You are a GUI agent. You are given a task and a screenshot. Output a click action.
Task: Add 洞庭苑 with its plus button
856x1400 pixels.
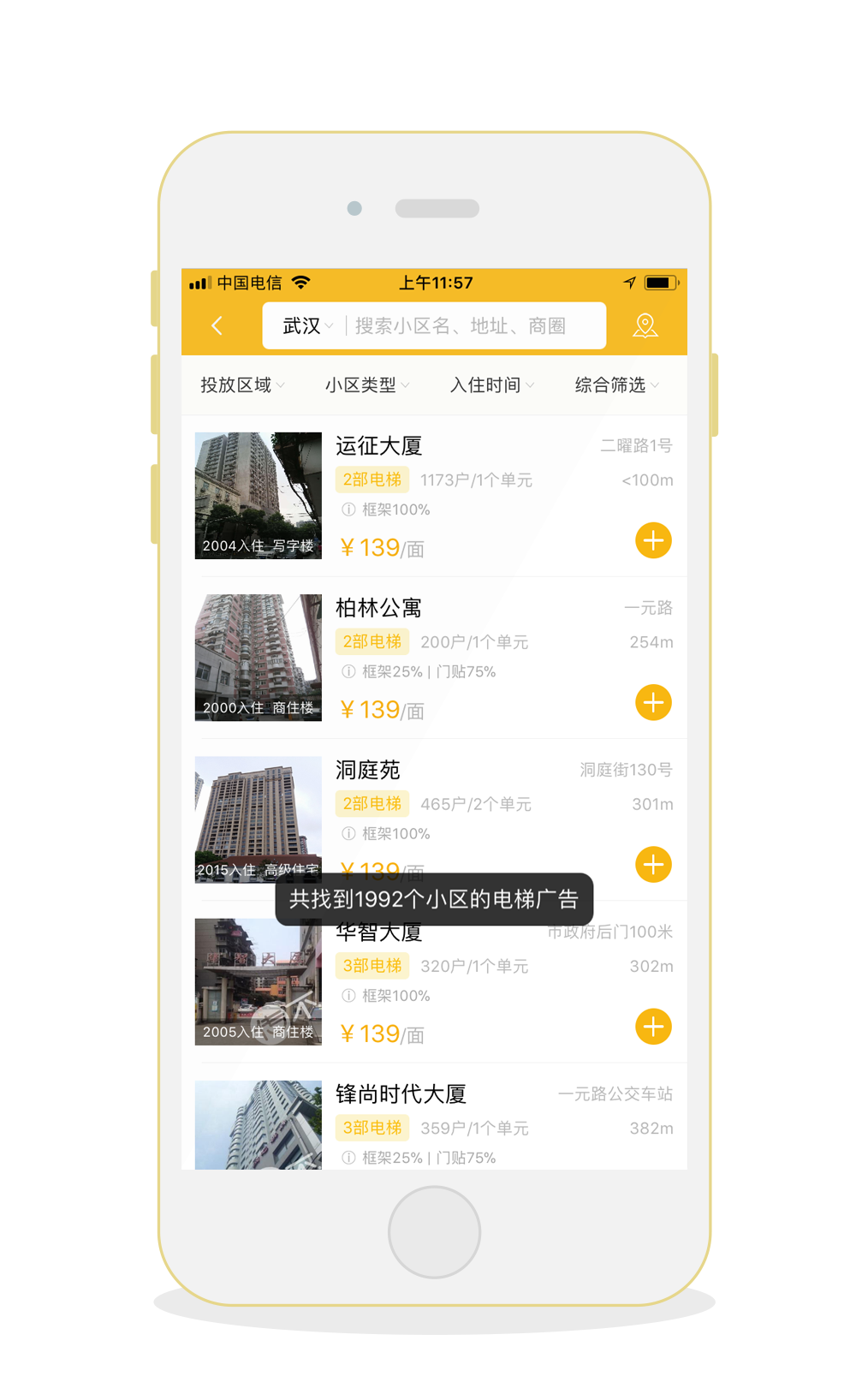click(653, 865)
